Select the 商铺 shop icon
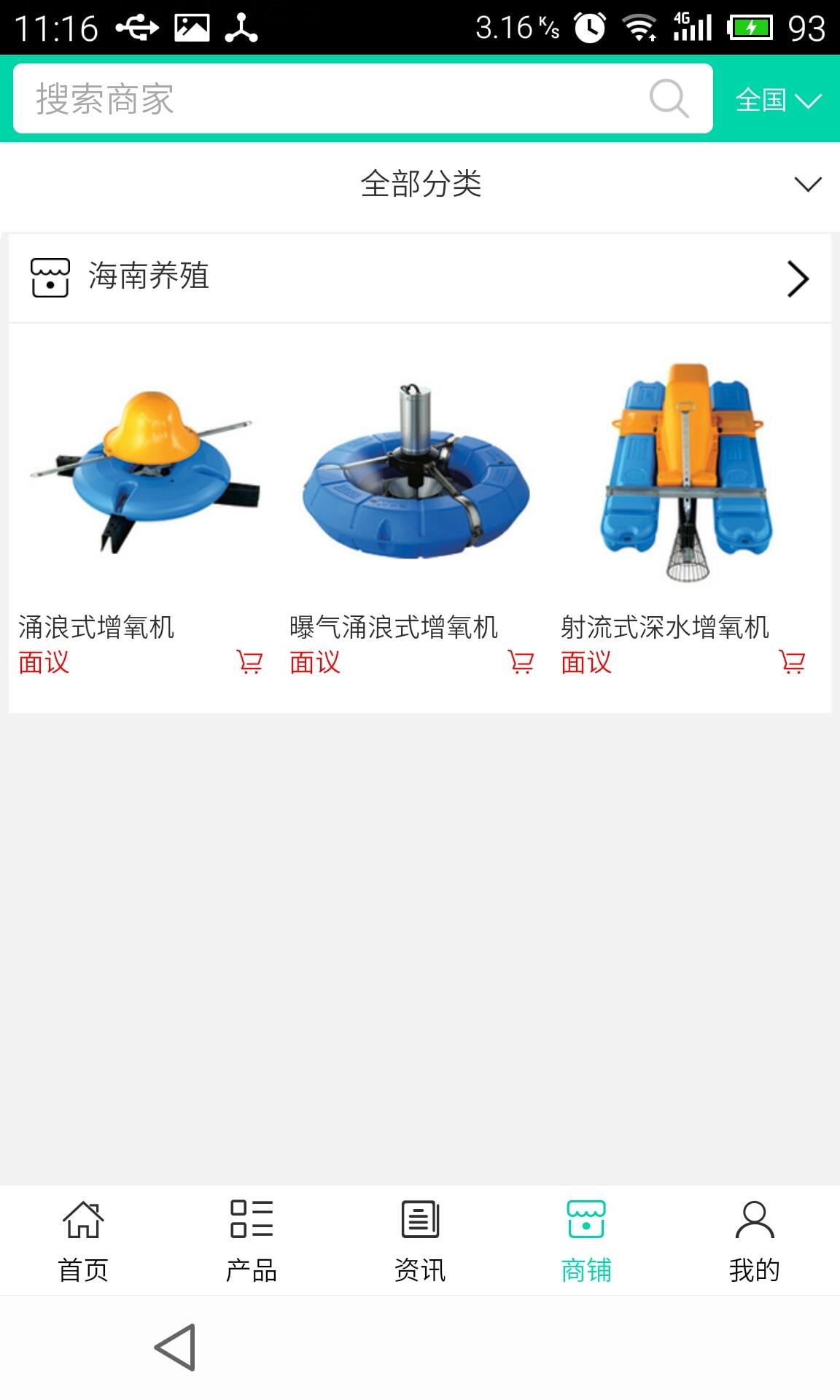The width and height of the screenshot is (840, 1400). tap(588, 1220)
